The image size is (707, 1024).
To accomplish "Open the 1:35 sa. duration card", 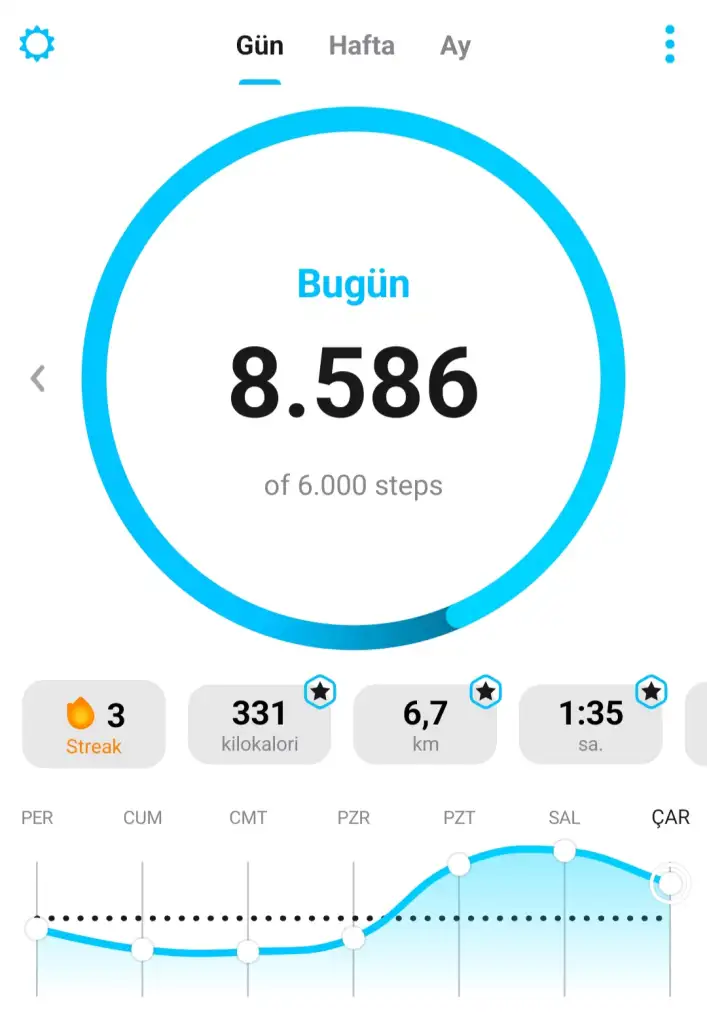I will [590, 724].
